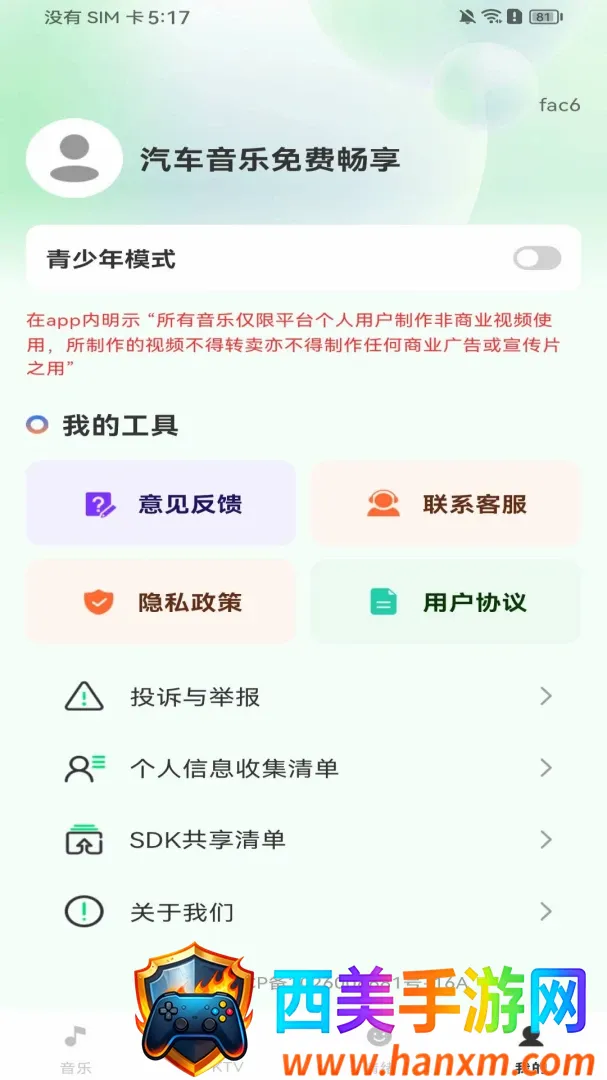
Task: View the 隐私政策 privacy policy
Action: tap(161, 602)
